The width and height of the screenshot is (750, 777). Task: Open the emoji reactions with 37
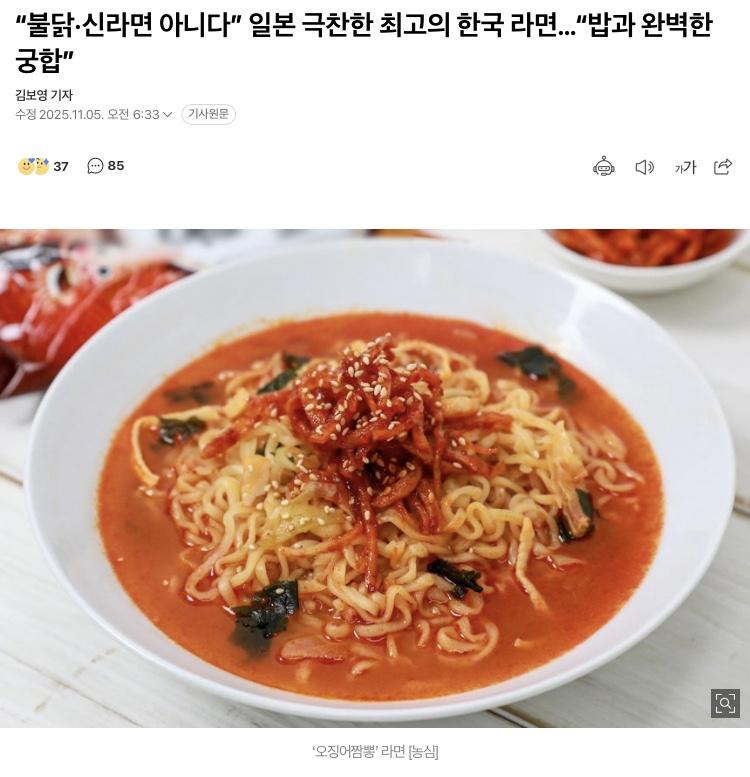[43, 166]
